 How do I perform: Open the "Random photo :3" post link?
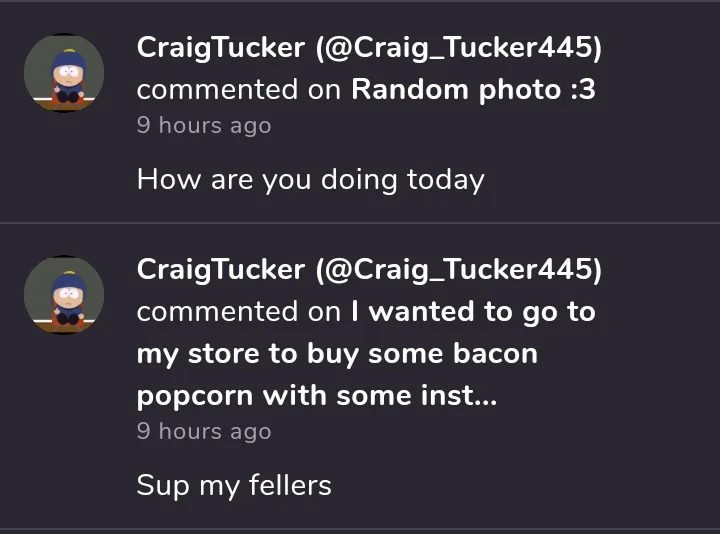[x=473, y=90]
